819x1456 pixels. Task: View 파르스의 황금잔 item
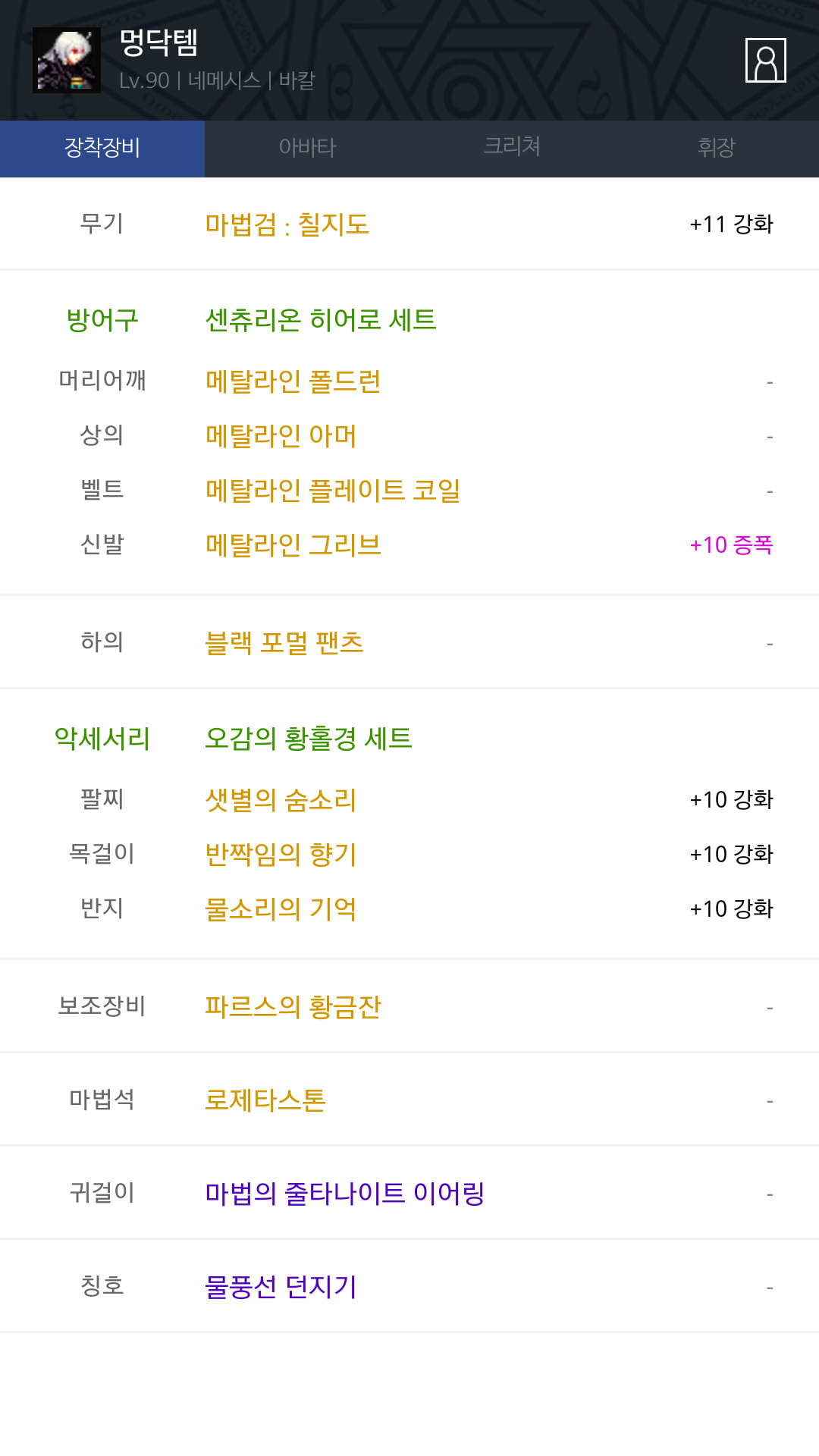click(x=293, y=1007)
